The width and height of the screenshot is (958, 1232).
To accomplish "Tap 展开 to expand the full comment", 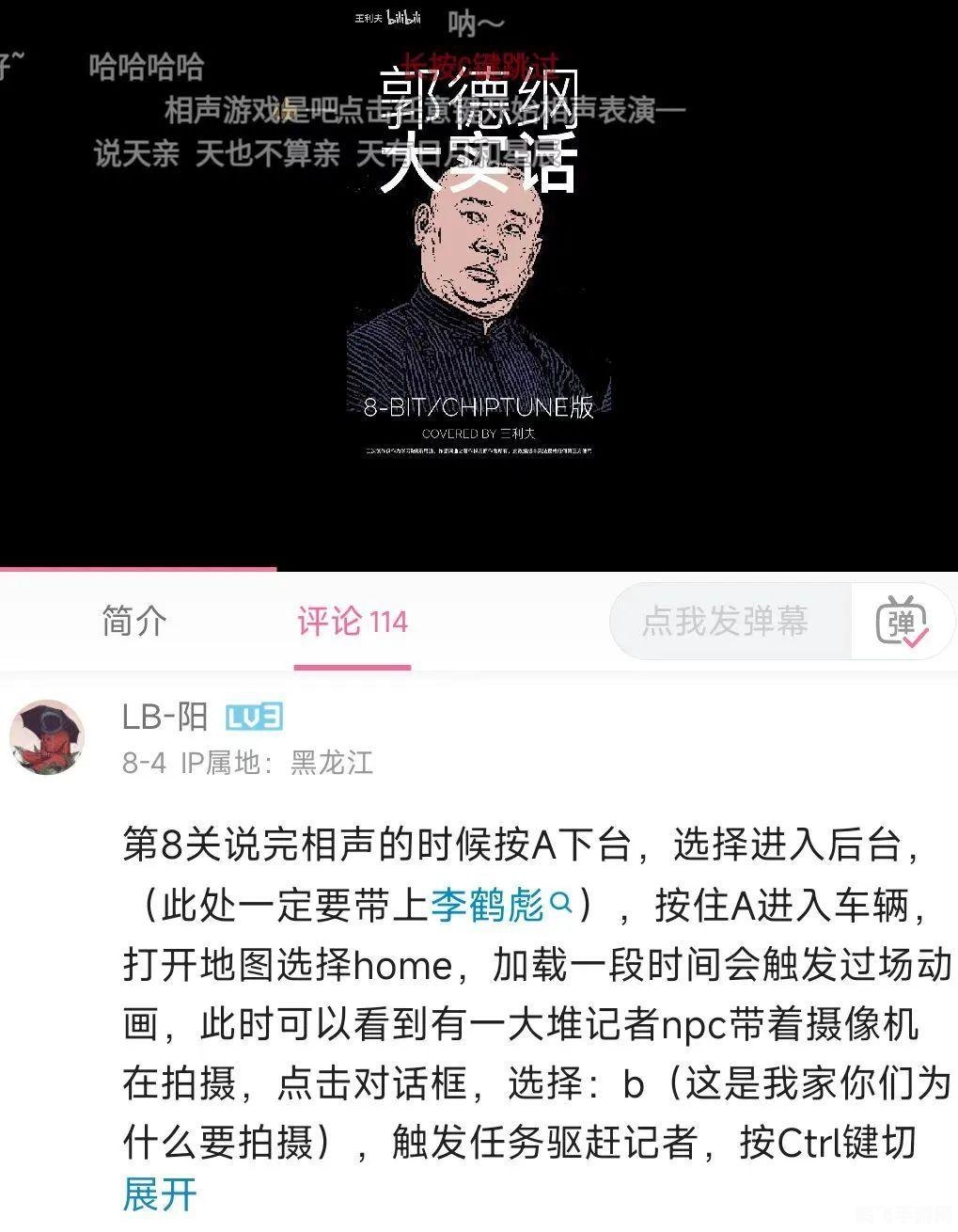I will (x=158, y=1194).
